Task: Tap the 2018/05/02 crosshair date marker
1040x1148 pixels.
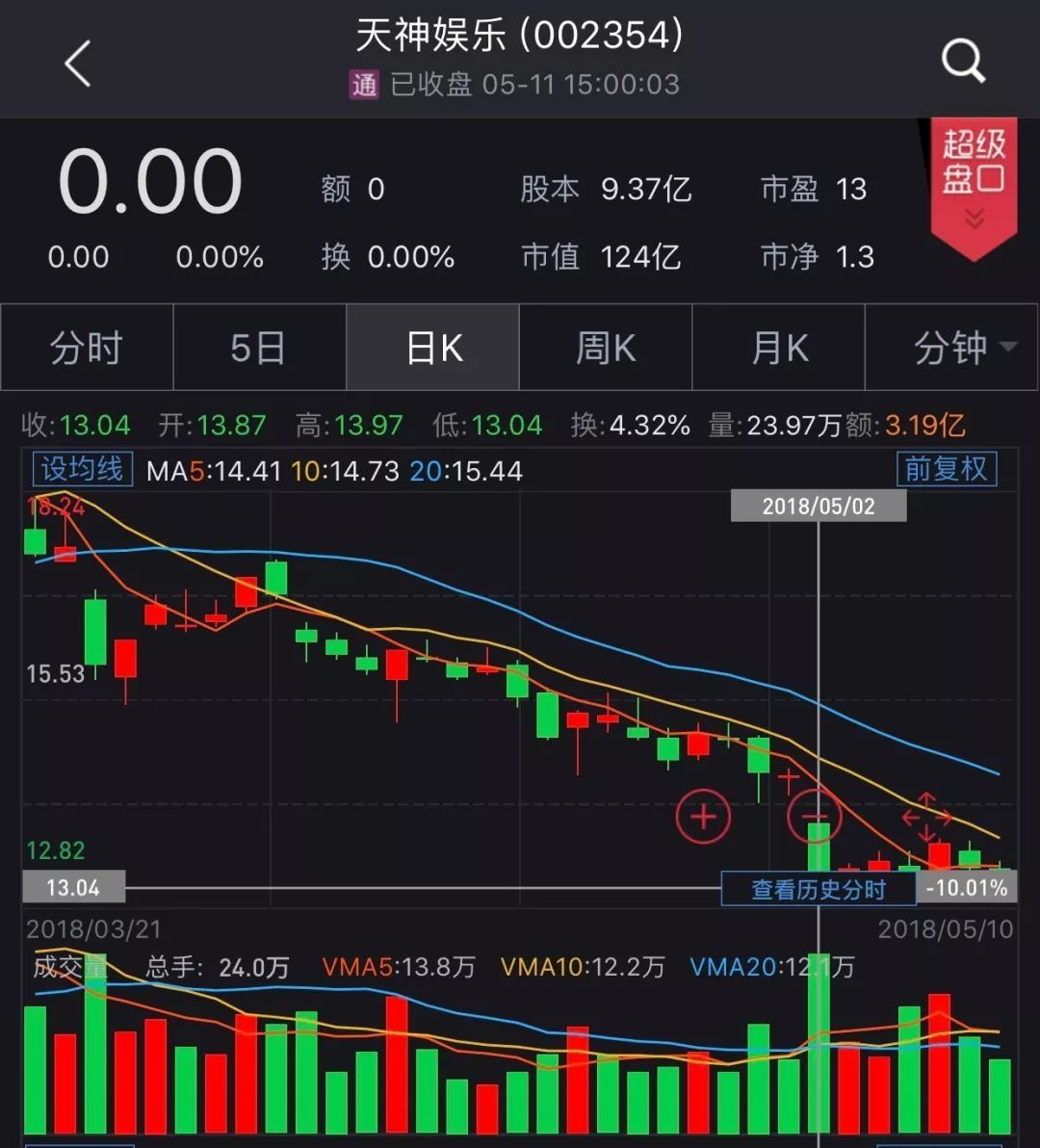Action: [819, 505]
